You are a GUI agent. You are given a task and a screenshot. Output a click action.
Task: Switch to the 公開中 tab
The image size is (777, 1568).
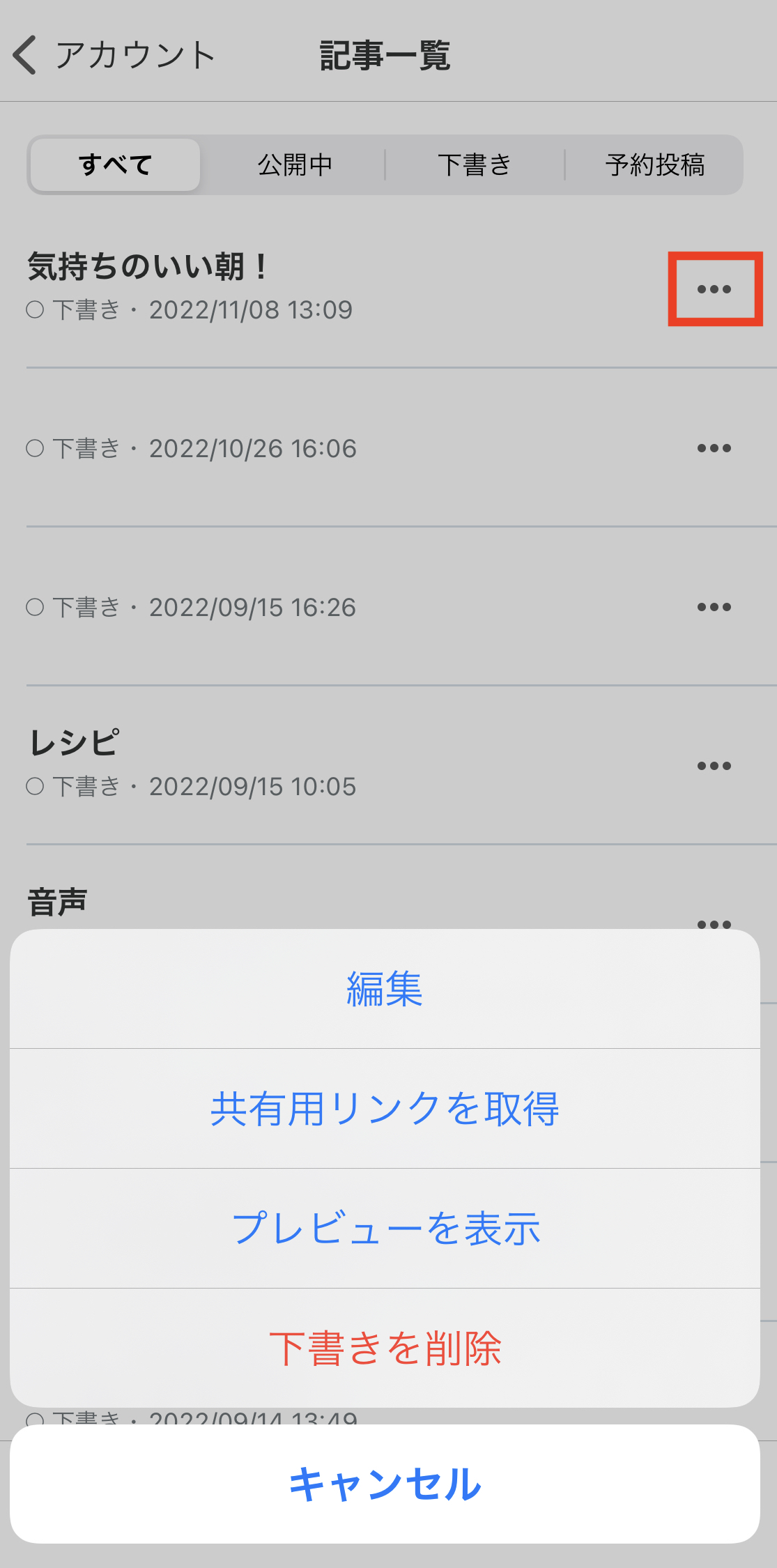(x=295, y=165)
